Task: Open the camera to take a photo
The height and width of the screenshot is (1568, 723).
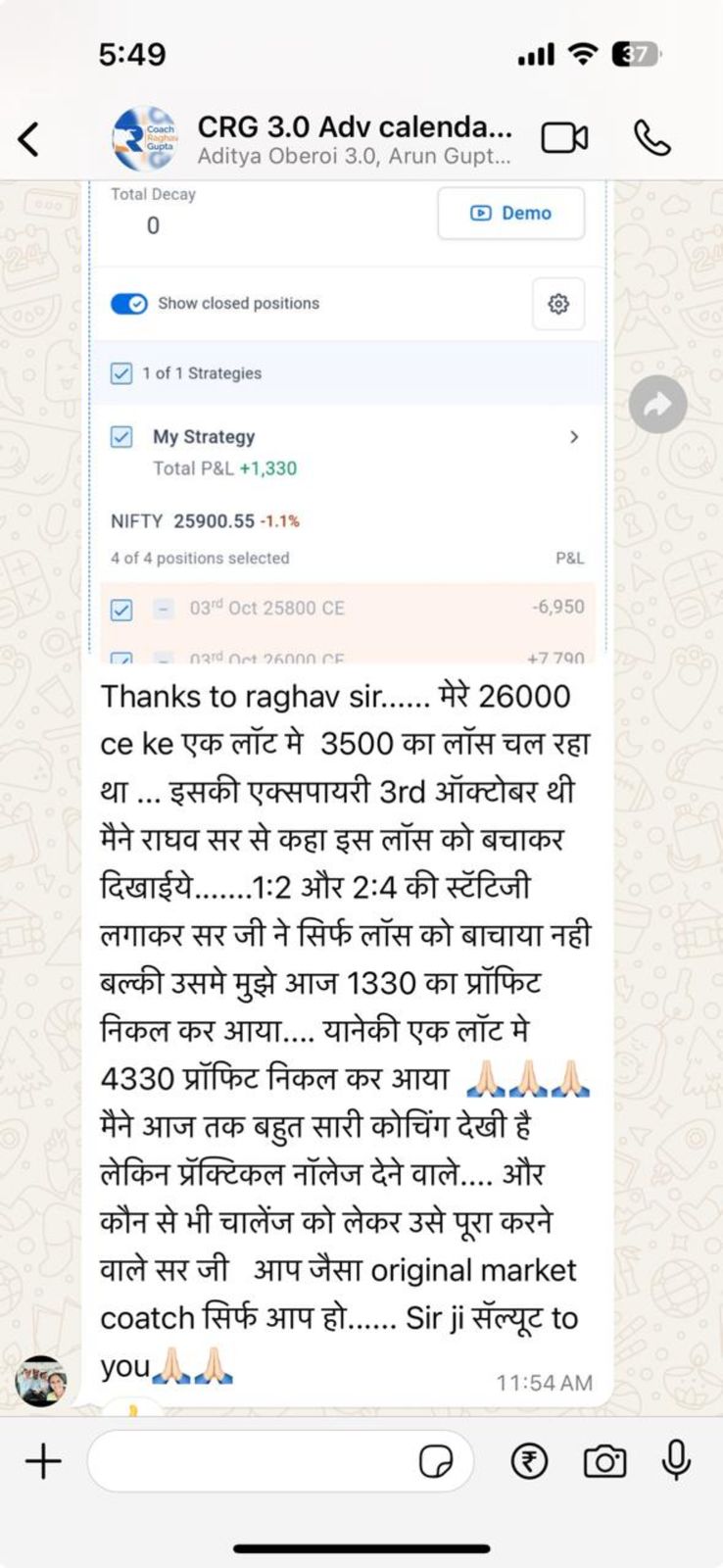Action: click(604, 1461)
